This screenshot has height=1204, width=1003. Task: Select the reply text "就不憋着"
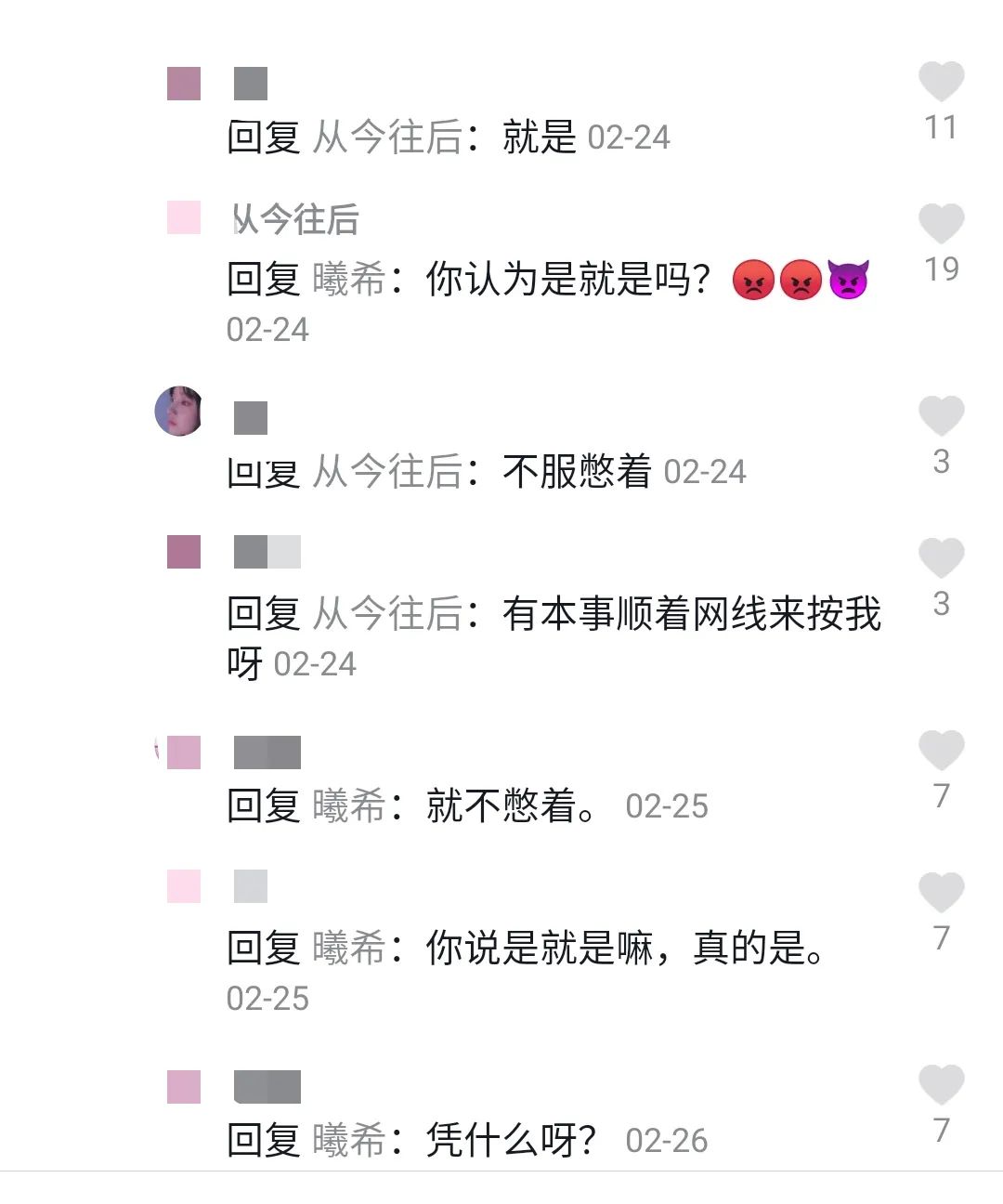point(506,808)
